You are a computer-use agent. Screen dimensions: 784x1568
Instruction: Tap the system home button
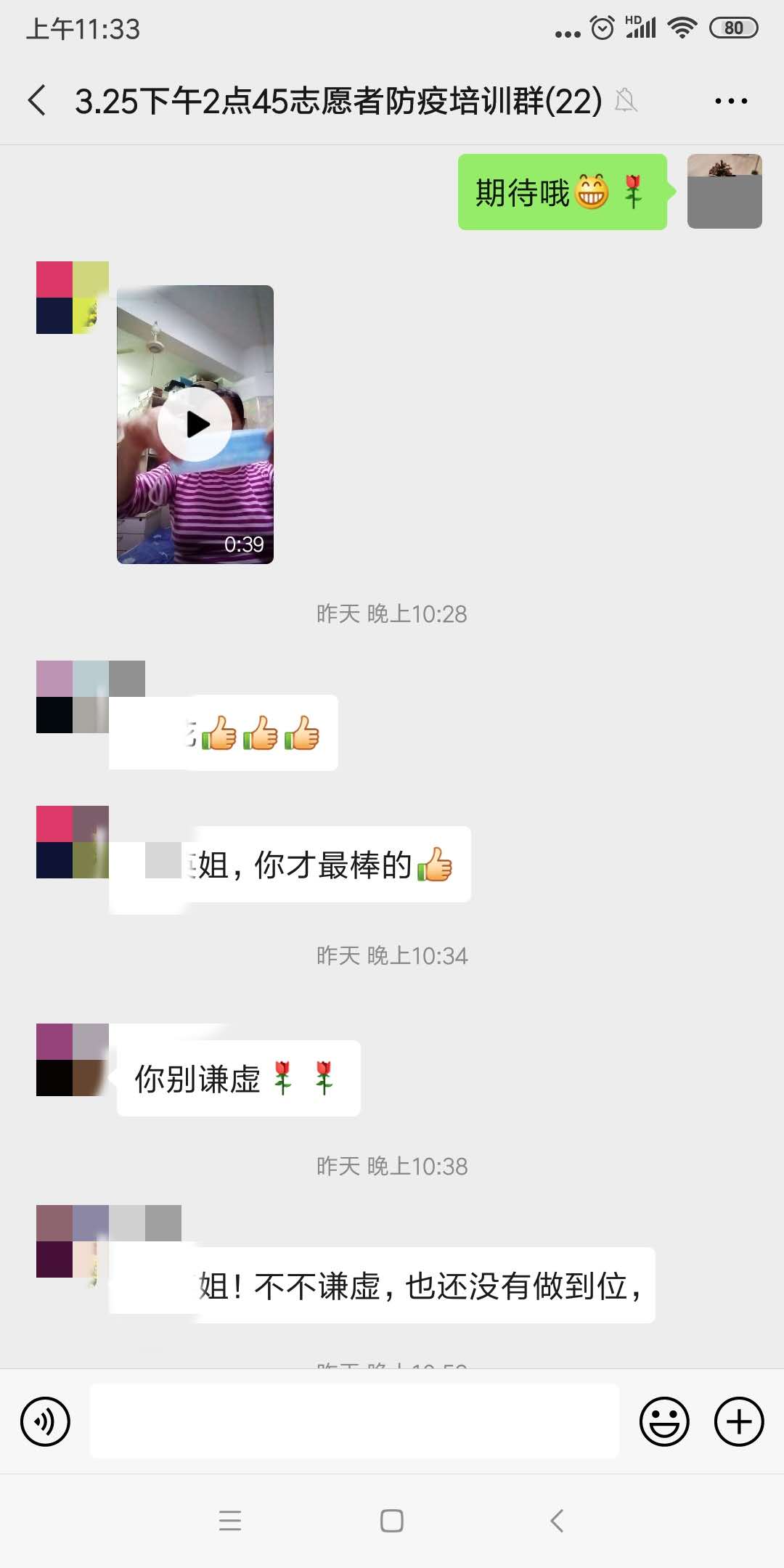pos(392,1521)
